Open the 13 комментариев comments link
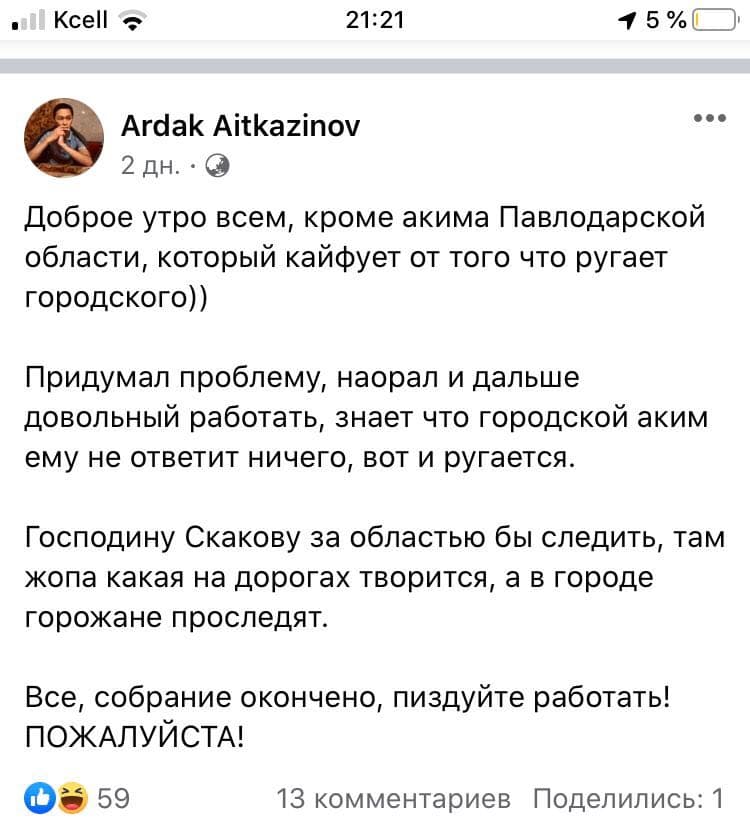750x830 pixels. click(x=393, y=799)
